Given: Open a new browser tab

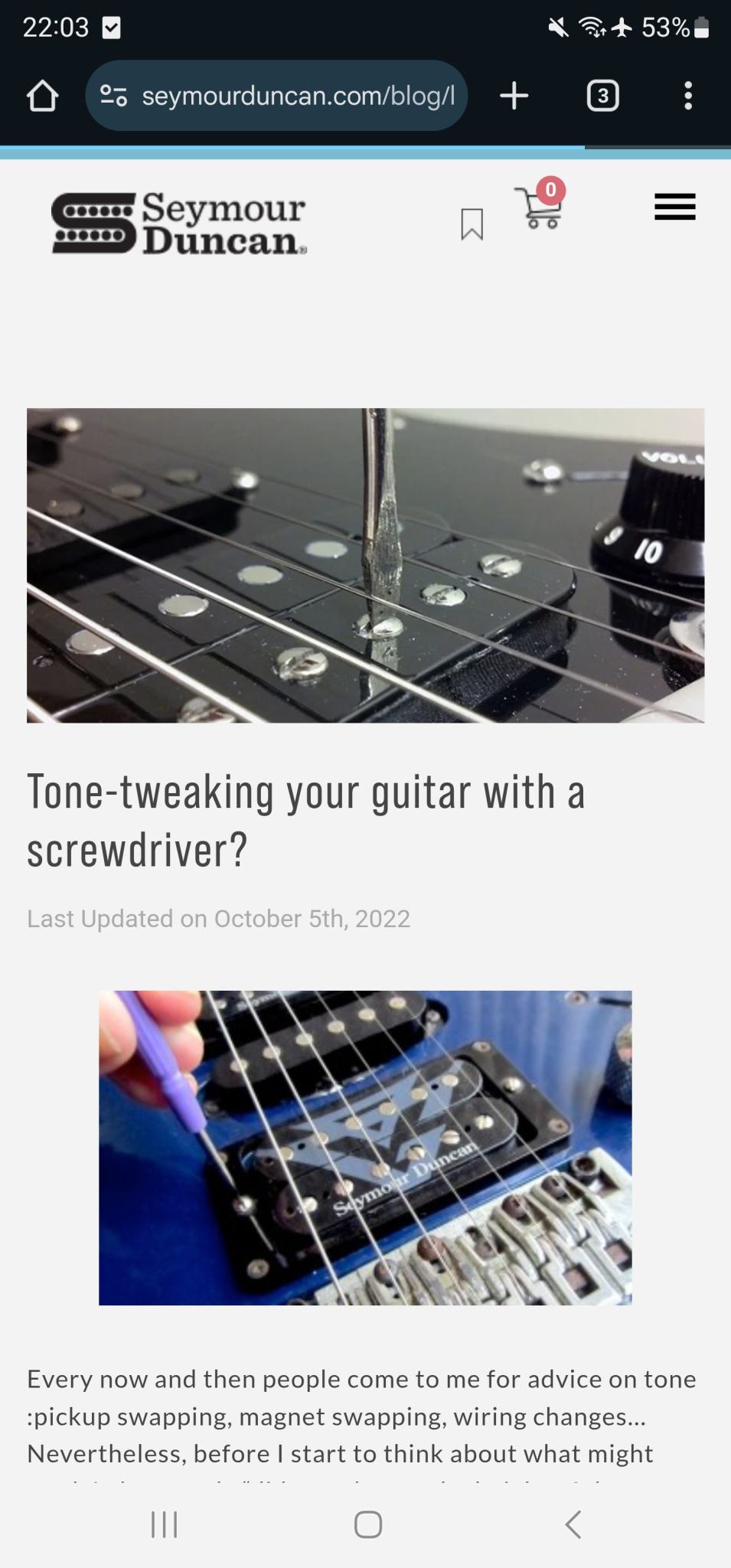Looking at the screenshot, I should pos(514,96).
